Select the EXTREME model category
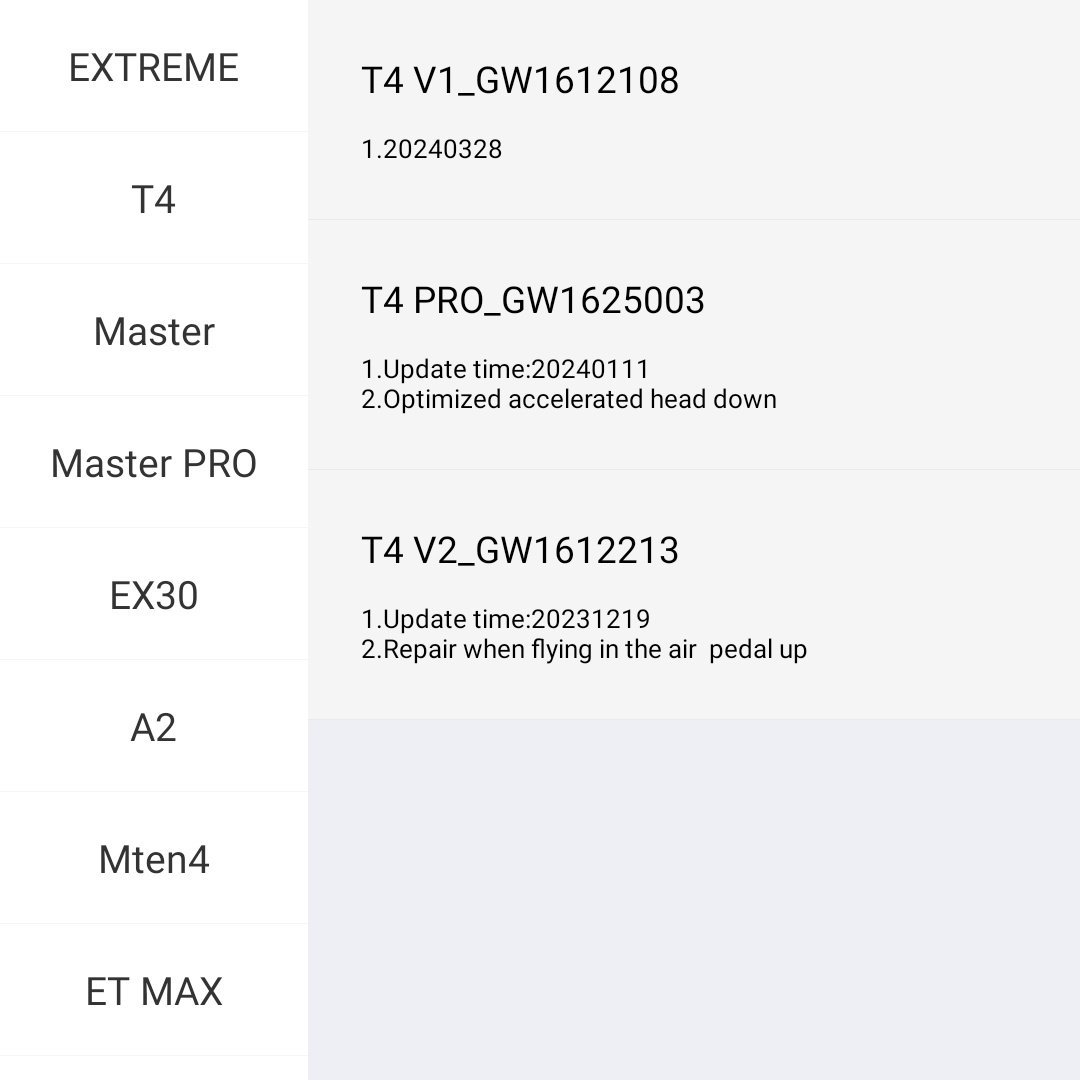The height and width of the screenshot is (1080, 1080). click(x=153, y=68)
